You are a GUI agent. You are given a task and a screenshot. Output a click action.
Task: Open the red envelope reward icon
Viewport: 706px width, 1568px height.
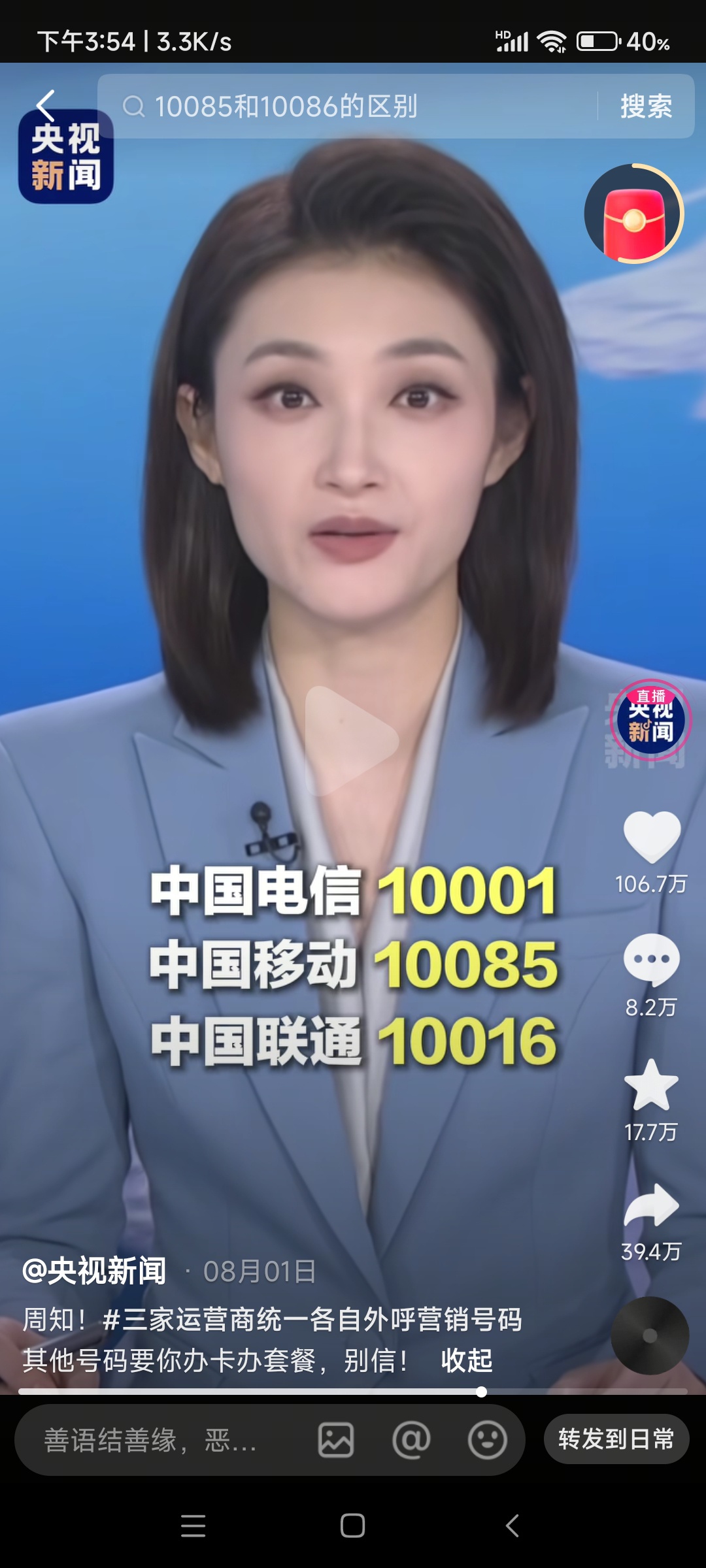point(633,214)
